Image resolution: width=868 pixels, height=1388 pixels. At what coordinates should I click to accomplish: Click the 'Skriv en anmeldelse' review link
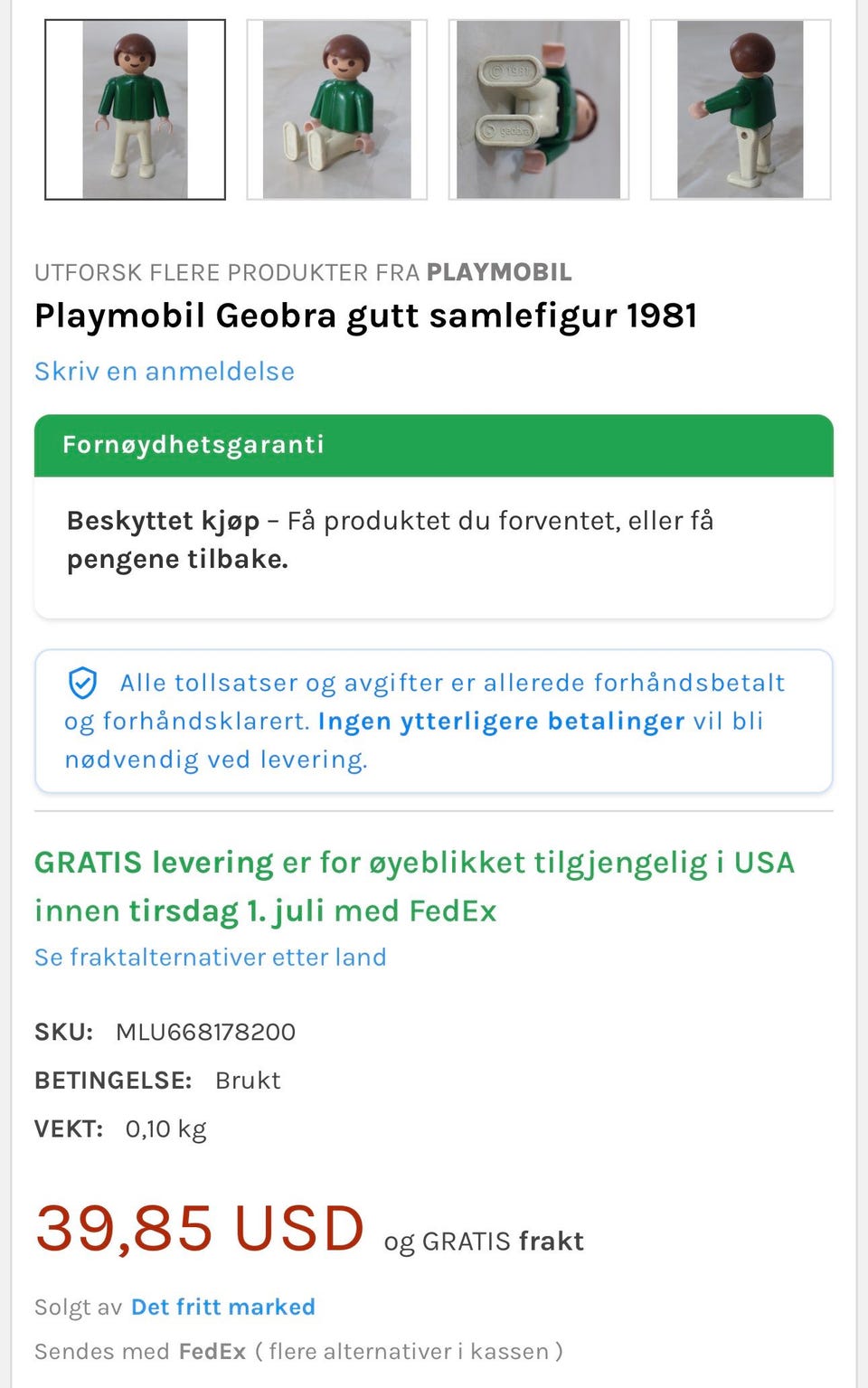point(164,371)
